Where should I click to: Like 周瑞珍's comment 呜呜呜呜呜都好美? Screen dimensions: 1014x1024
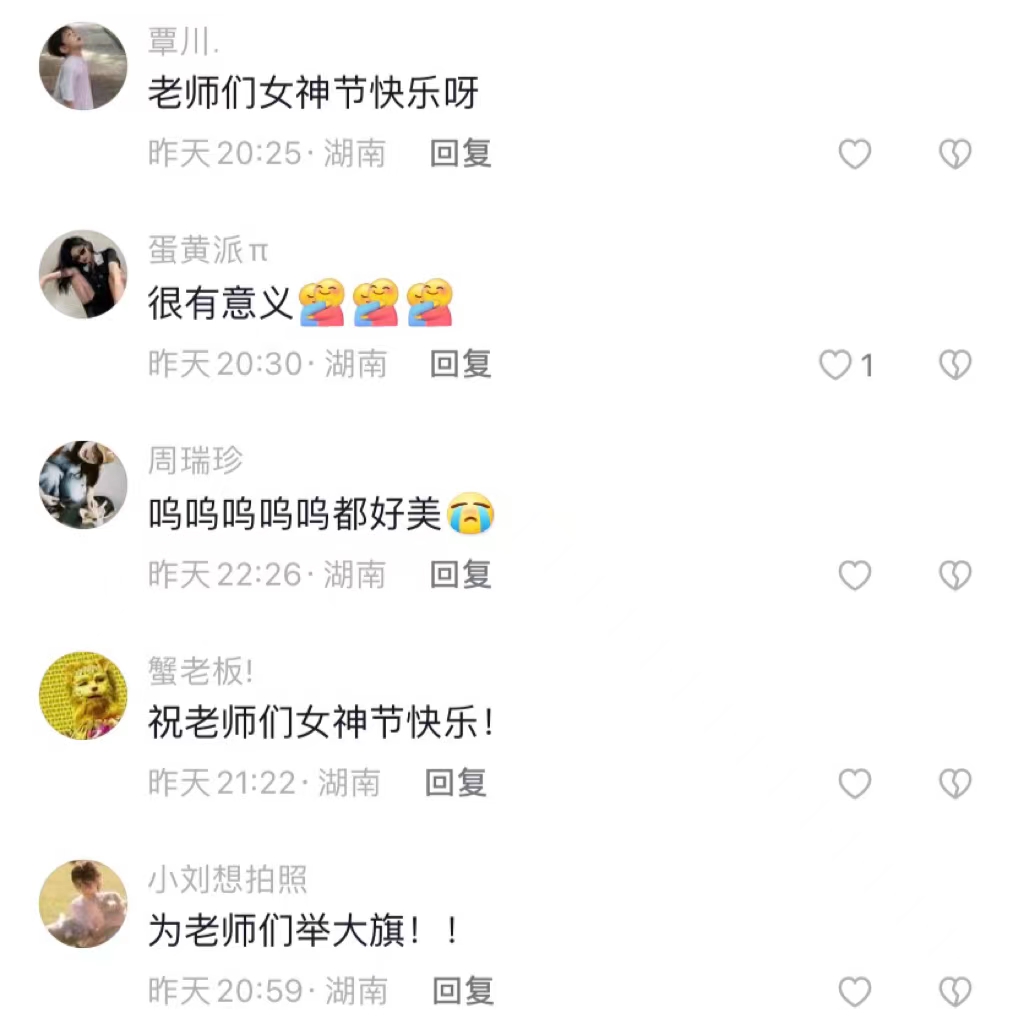(854, 575)
